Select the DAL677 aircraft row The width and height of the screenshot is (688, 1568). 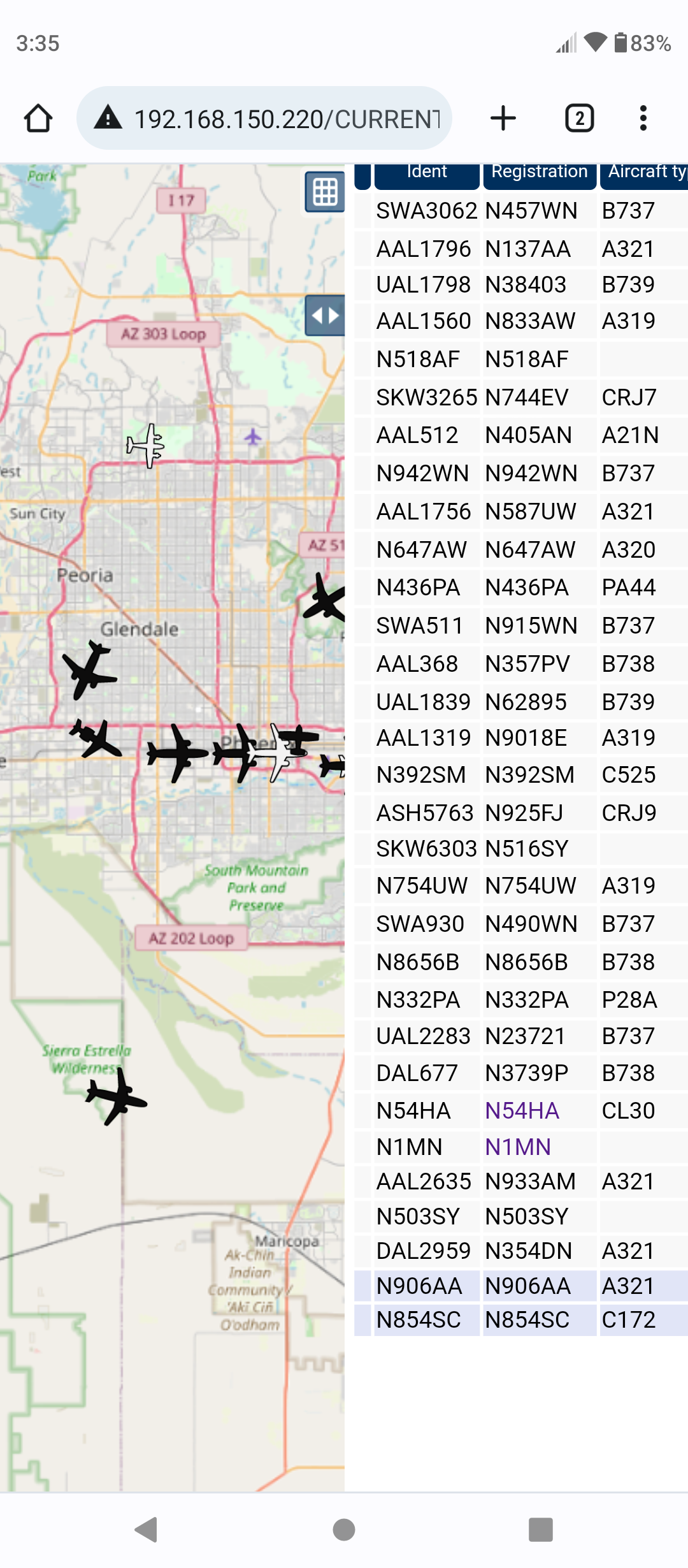[x=521, y=1073]
